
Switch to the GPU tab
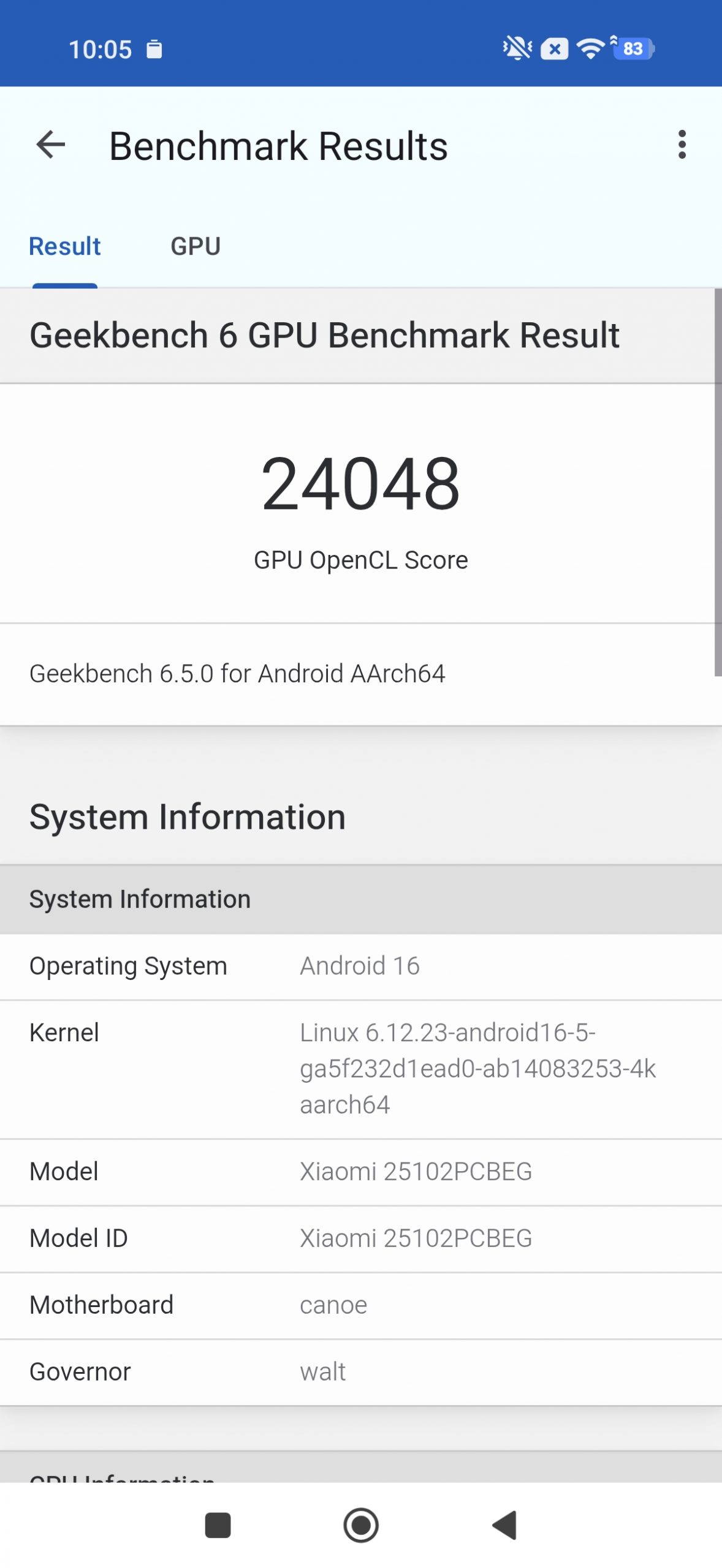tap(196, 246)
